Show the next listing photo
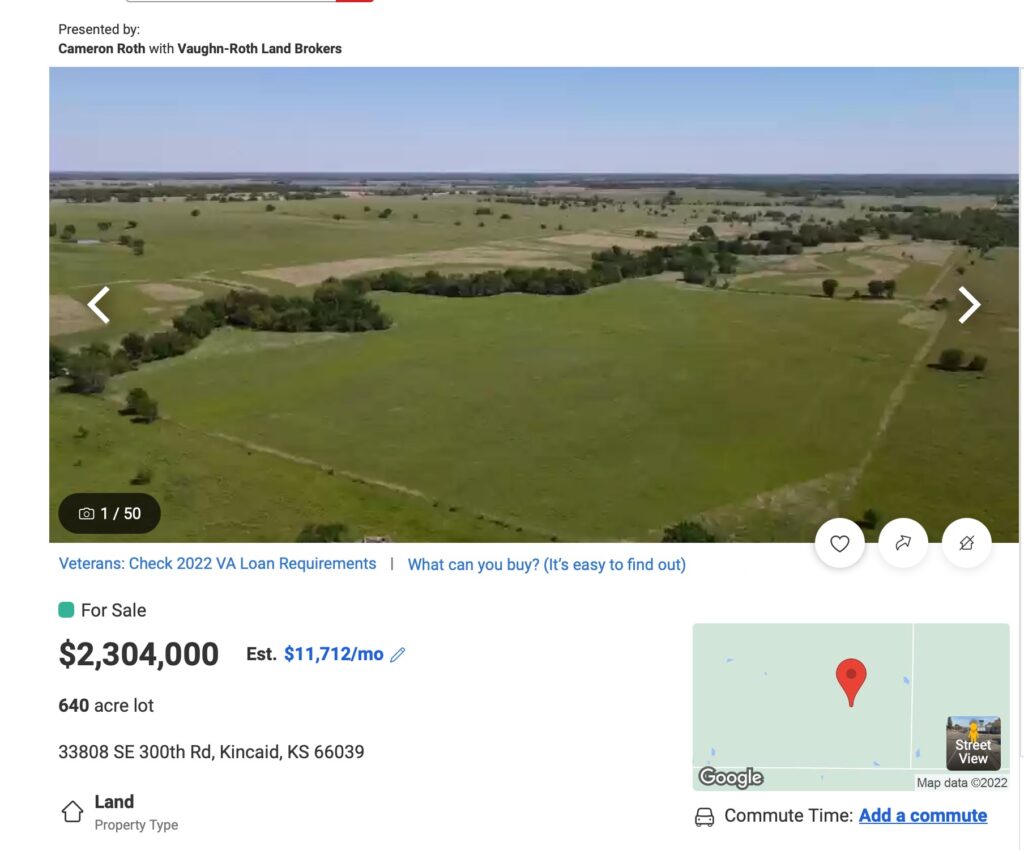Image resolution: width=1024 pixels, height=850 pixels. click(x=968, y=305)
